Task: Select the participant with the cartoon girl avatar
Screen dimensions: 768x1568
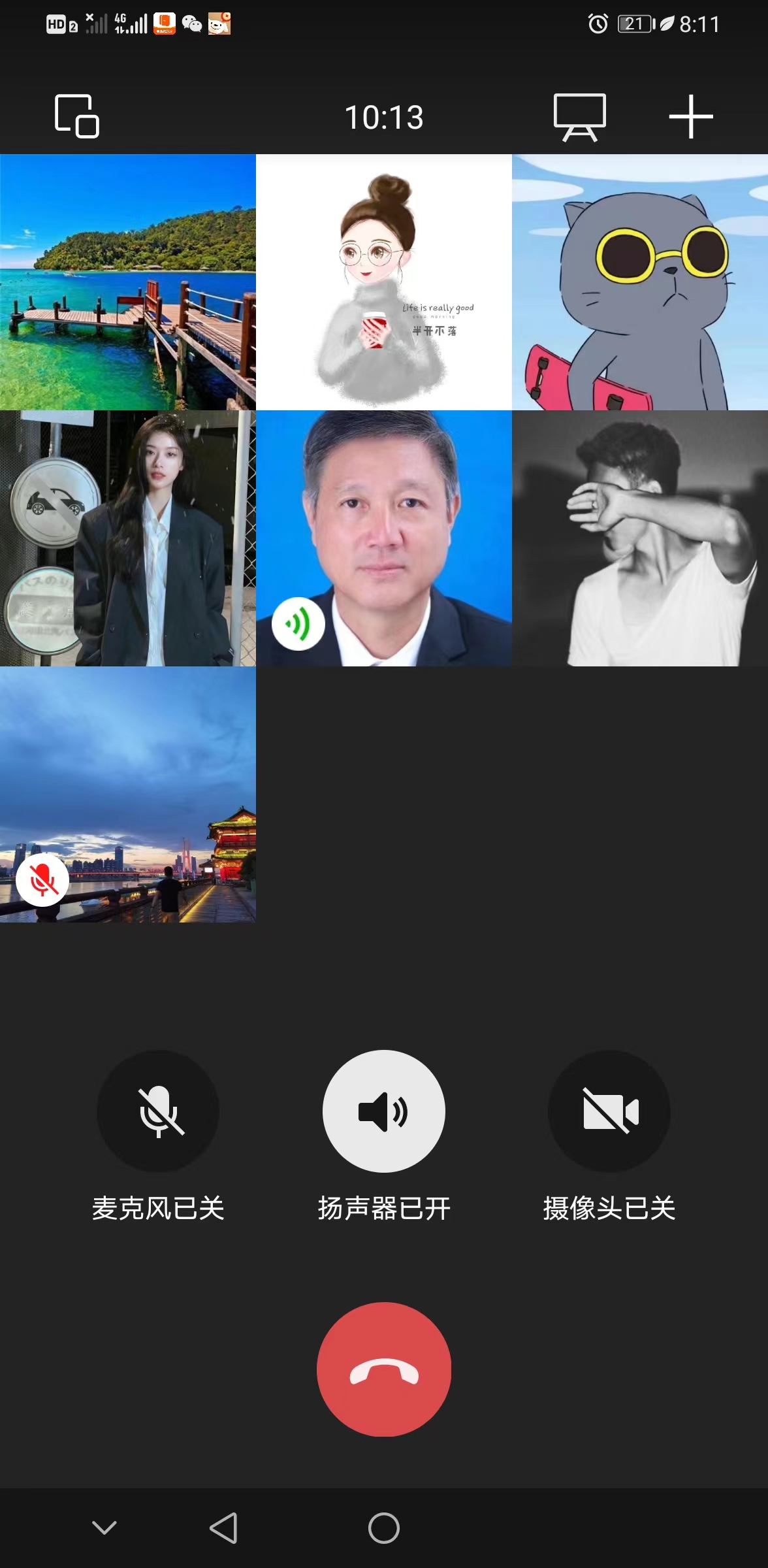Action: [x=384, y=282]
